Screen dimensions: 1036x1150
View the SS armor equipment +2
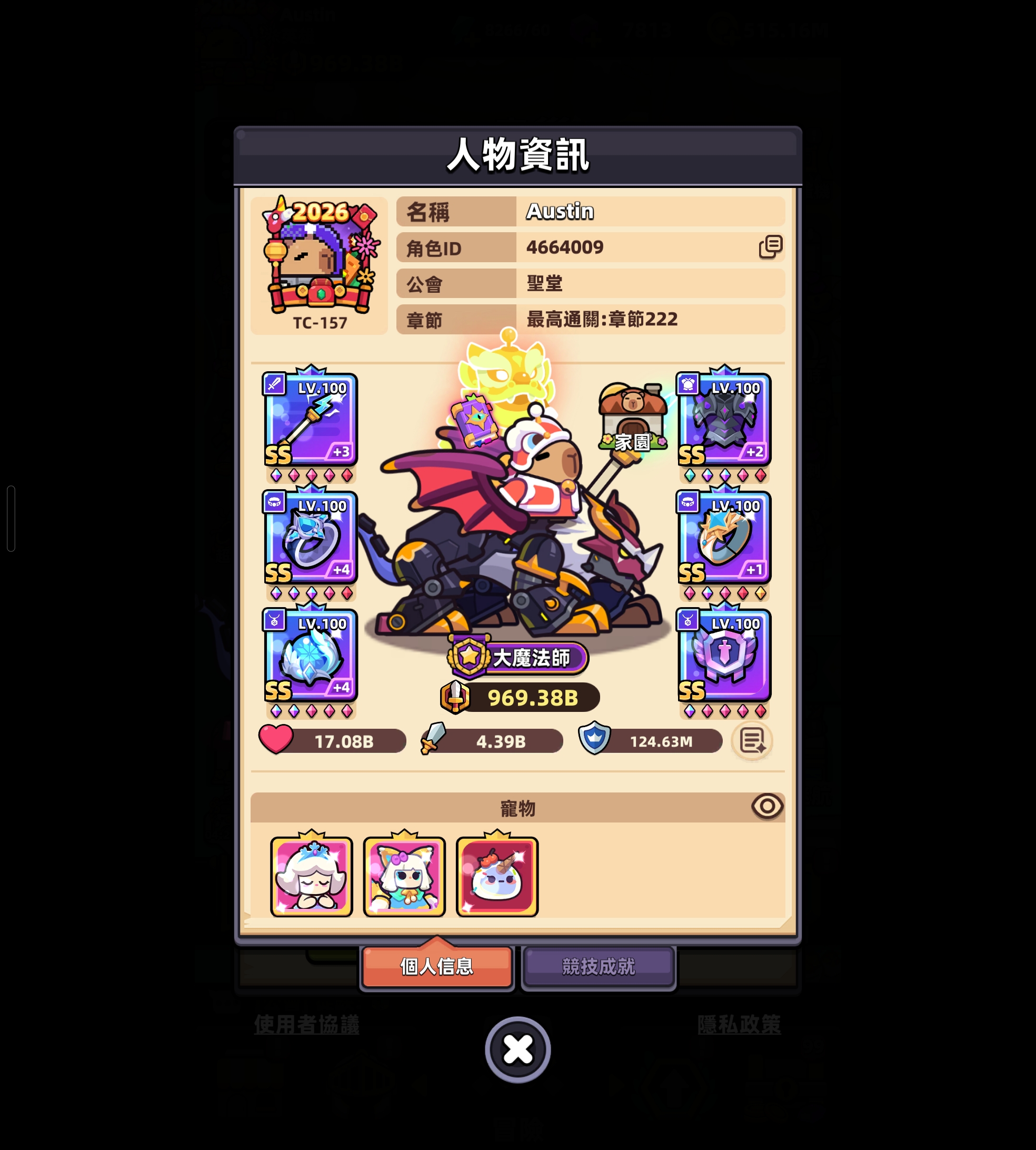tap(724, 420)
